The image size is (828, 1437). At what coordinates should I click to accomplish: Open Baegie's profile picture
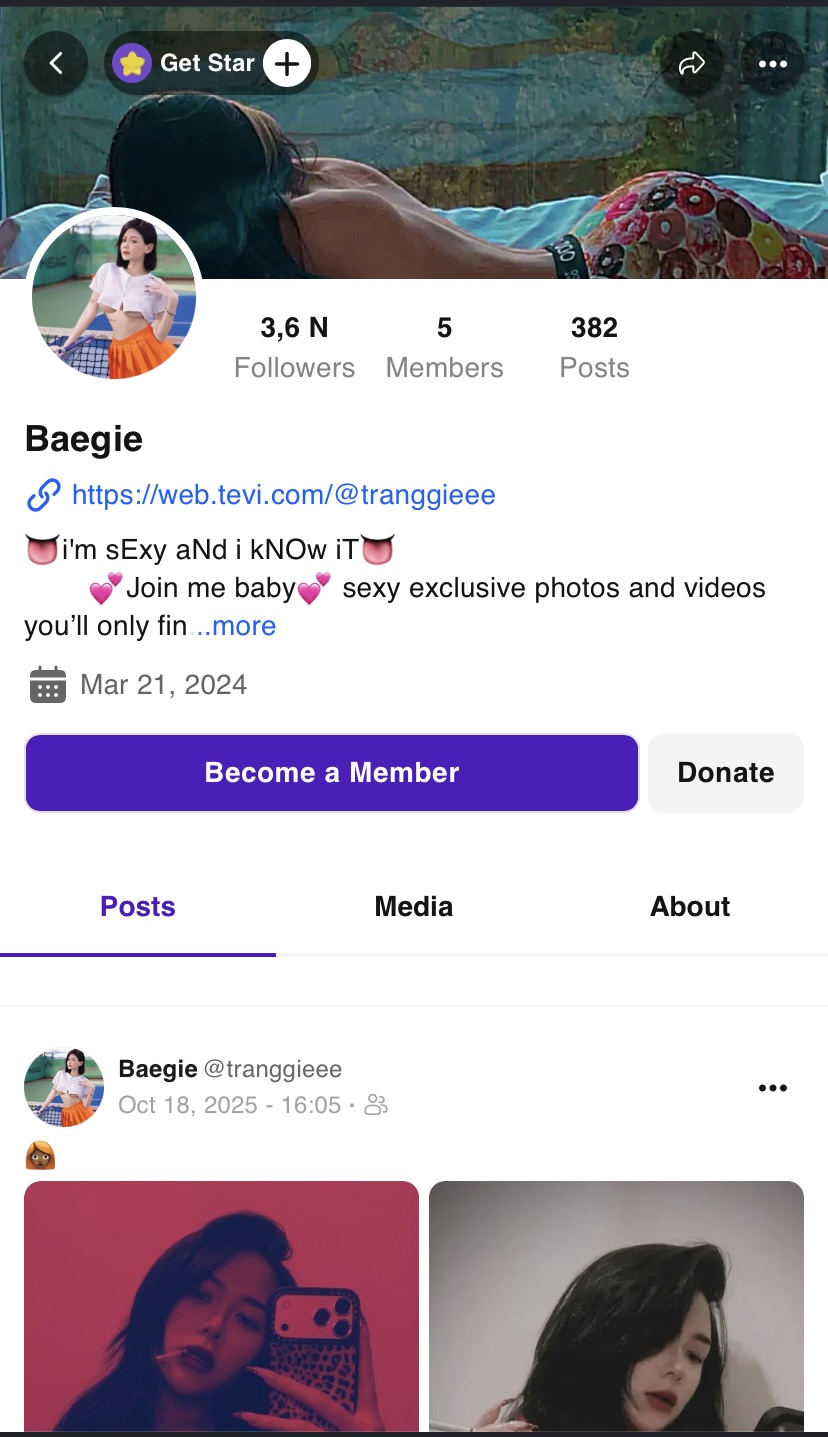click(114, 297)
